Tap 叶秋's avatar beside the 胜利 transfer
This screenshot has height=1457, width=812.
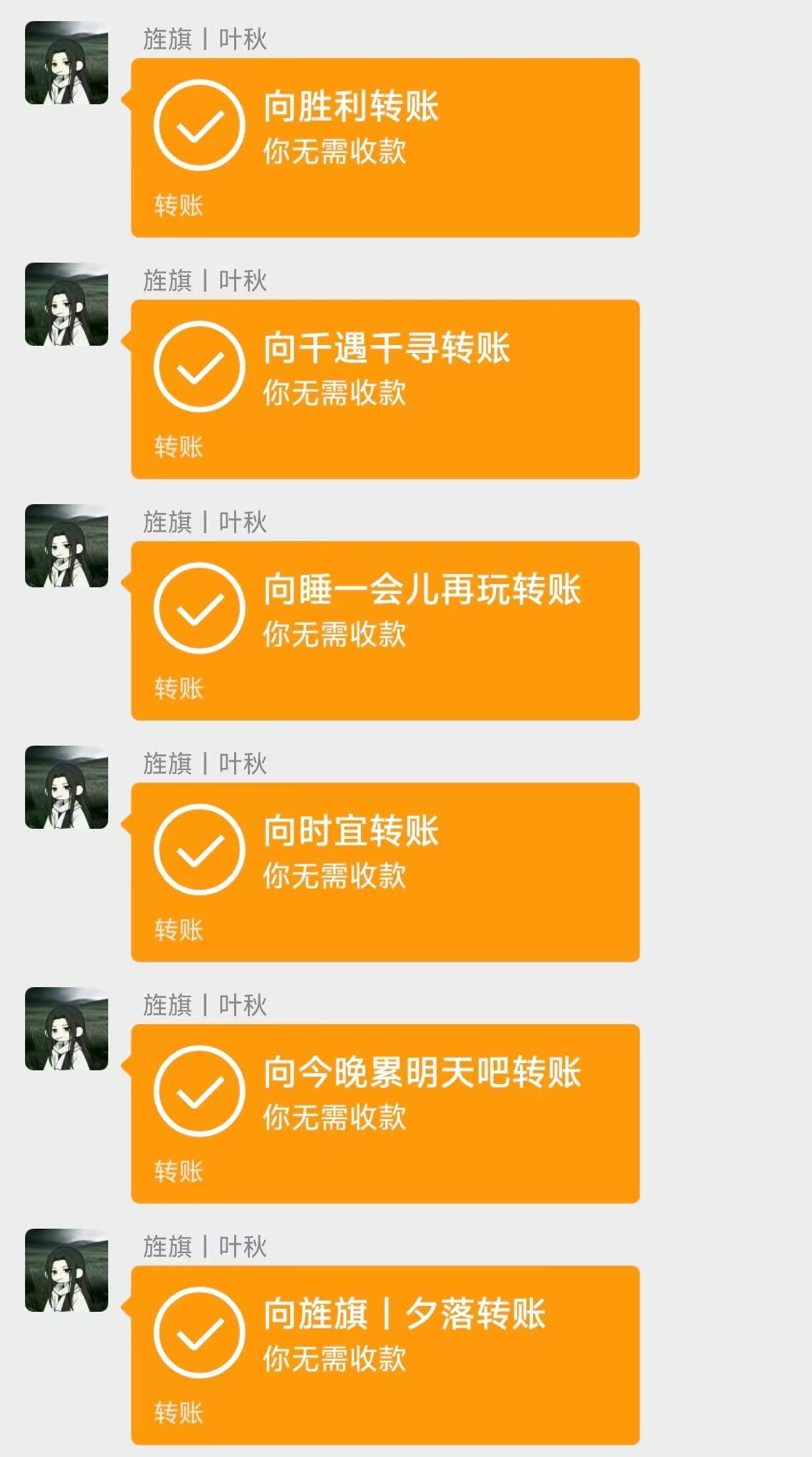click(x=67, y=63)
